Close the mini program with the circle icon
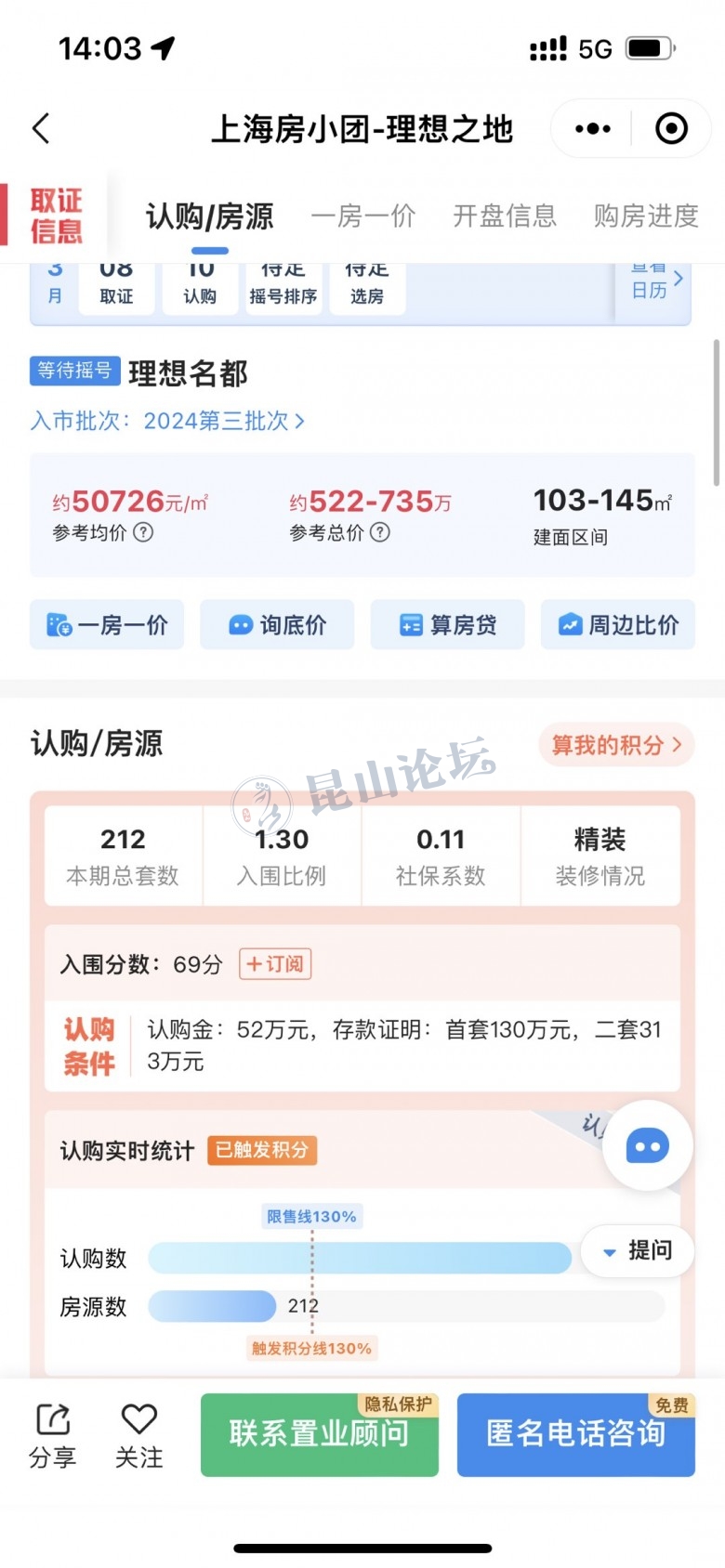725x1568 pixels. (x=671, y=128)
